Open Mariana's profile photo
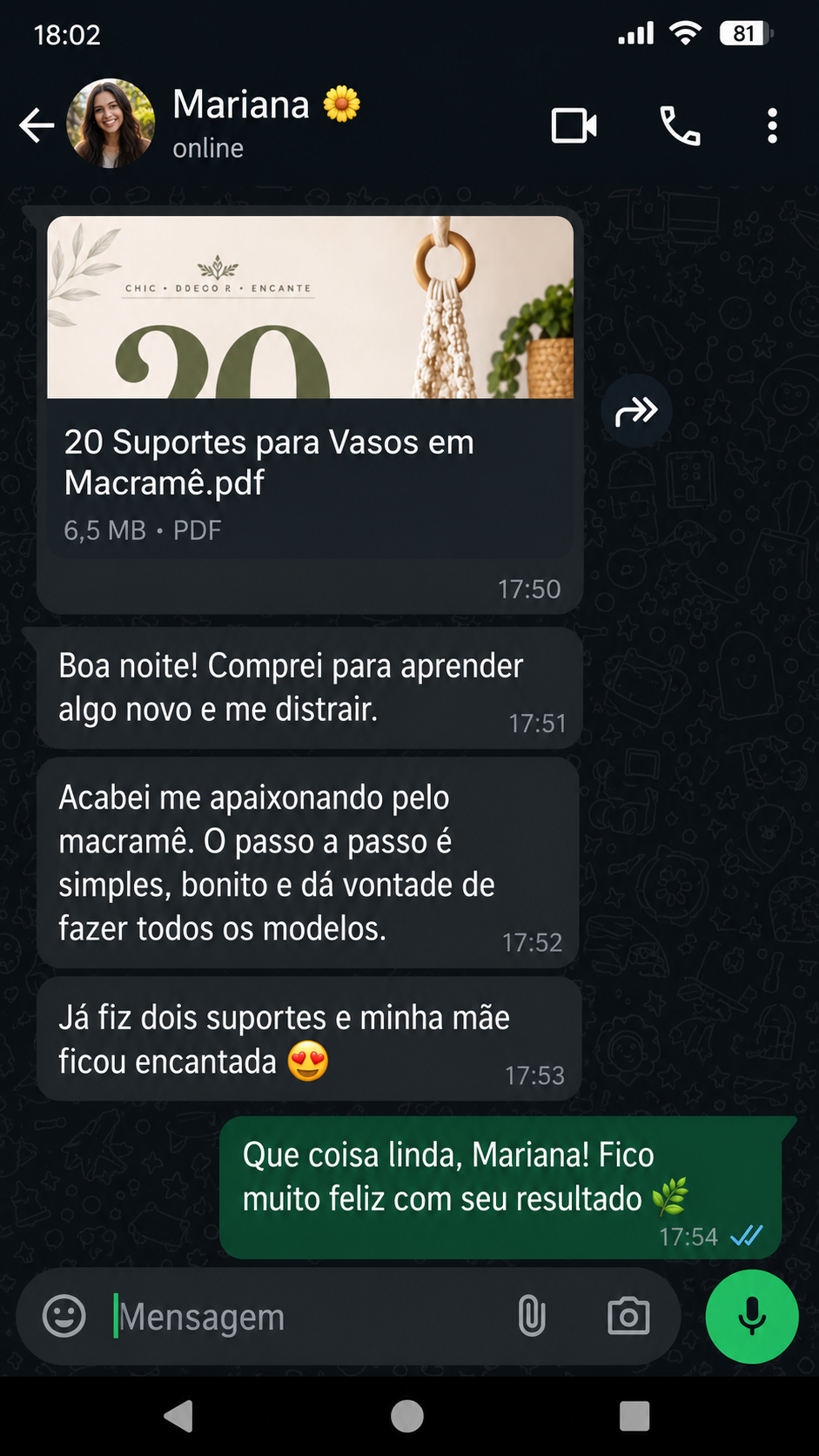This screenshot has width=819, height=1456. (111, 123)
